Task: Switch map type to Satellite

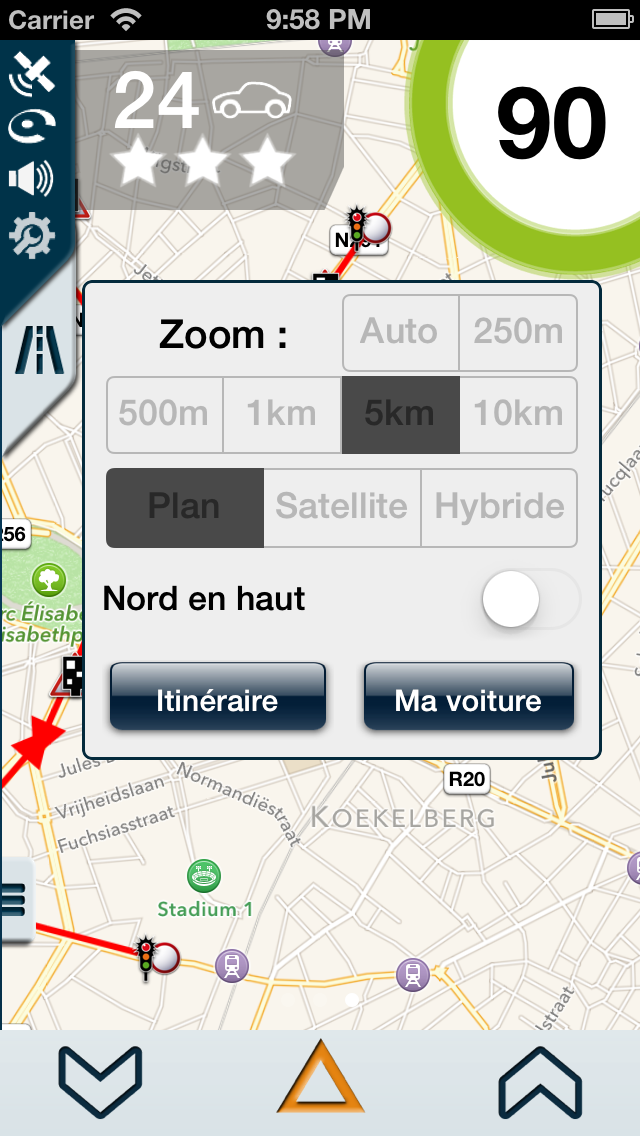Action: [x=342, y=507]
